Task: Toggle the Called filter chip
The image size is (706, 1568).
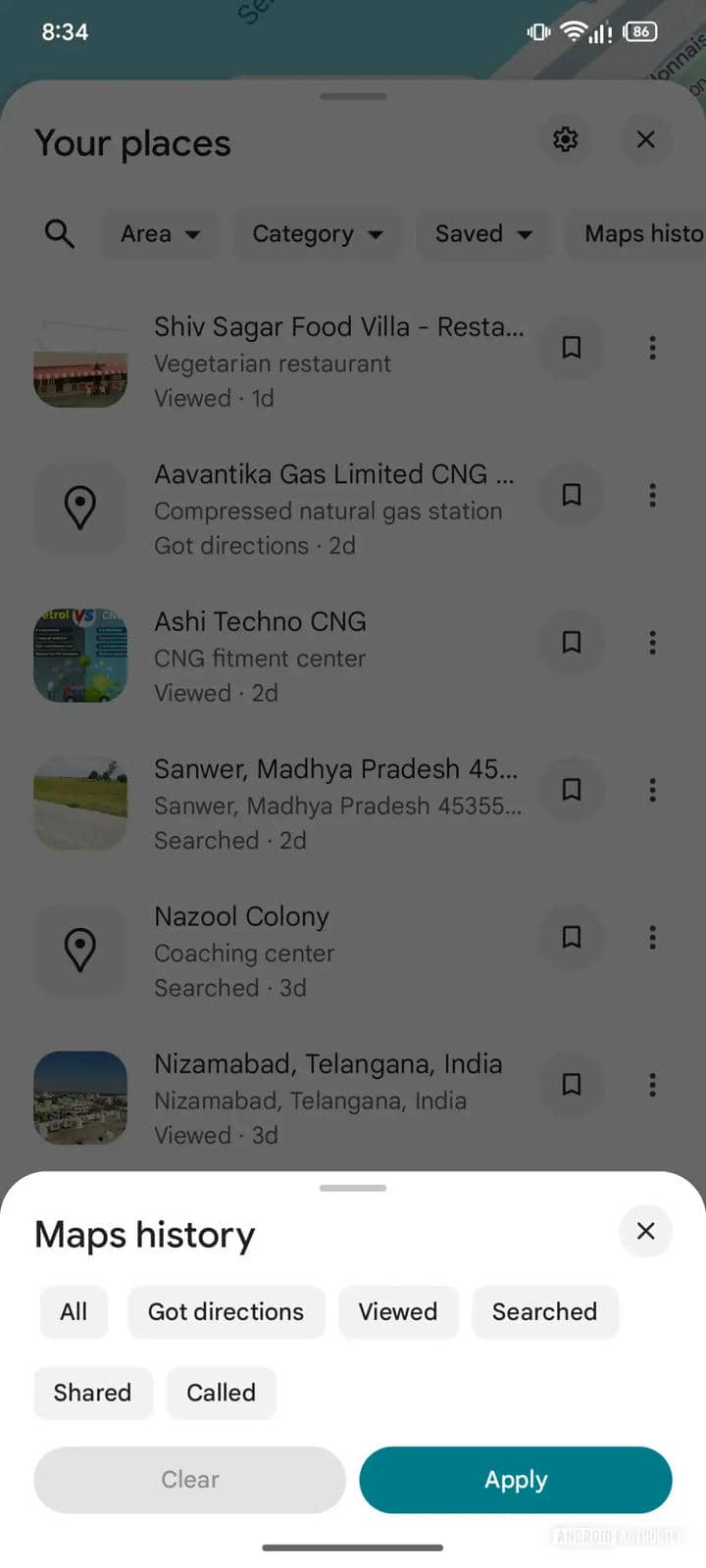Action: (222, 1393)
